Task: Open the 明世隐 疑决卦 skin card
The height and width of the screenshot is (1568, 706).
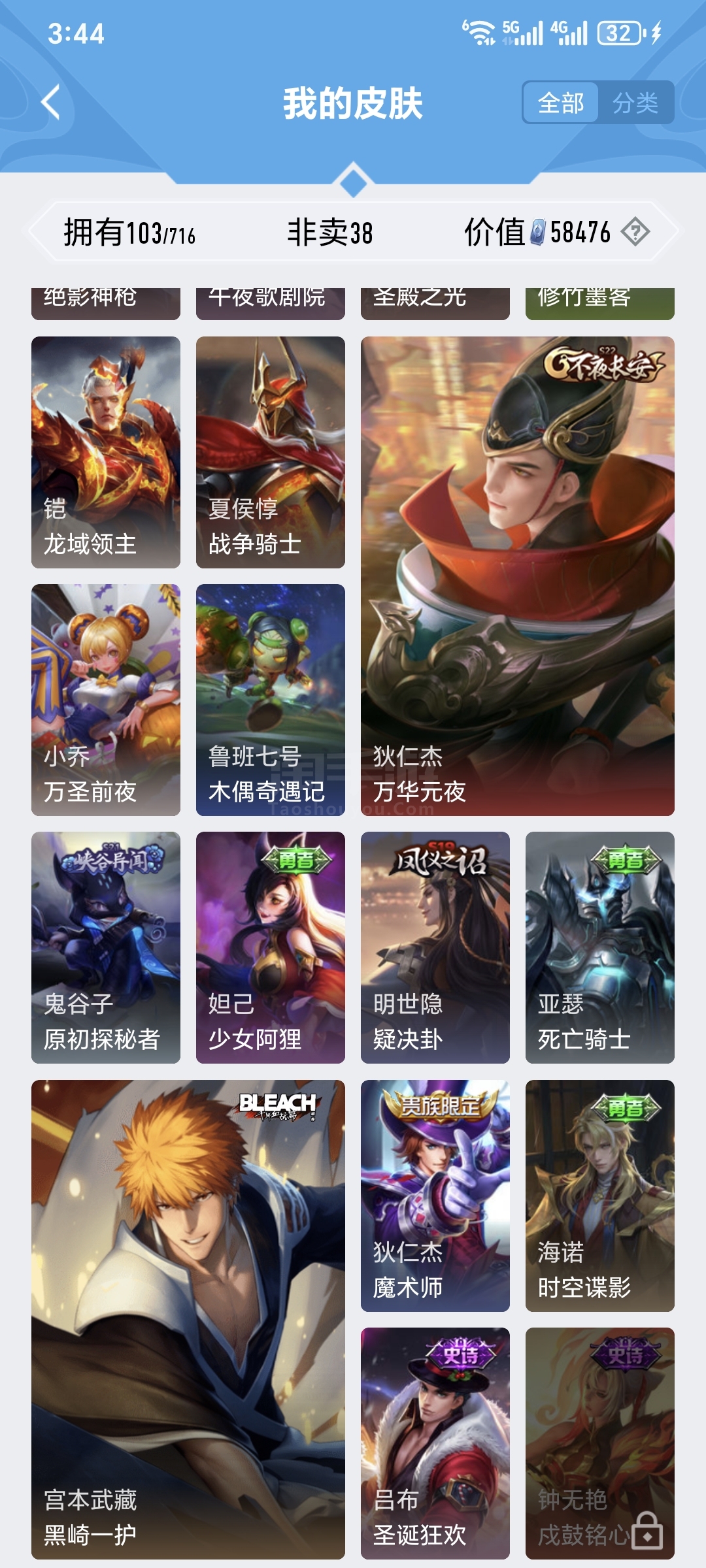Action: pyautogui.click(x=435, y=947)
